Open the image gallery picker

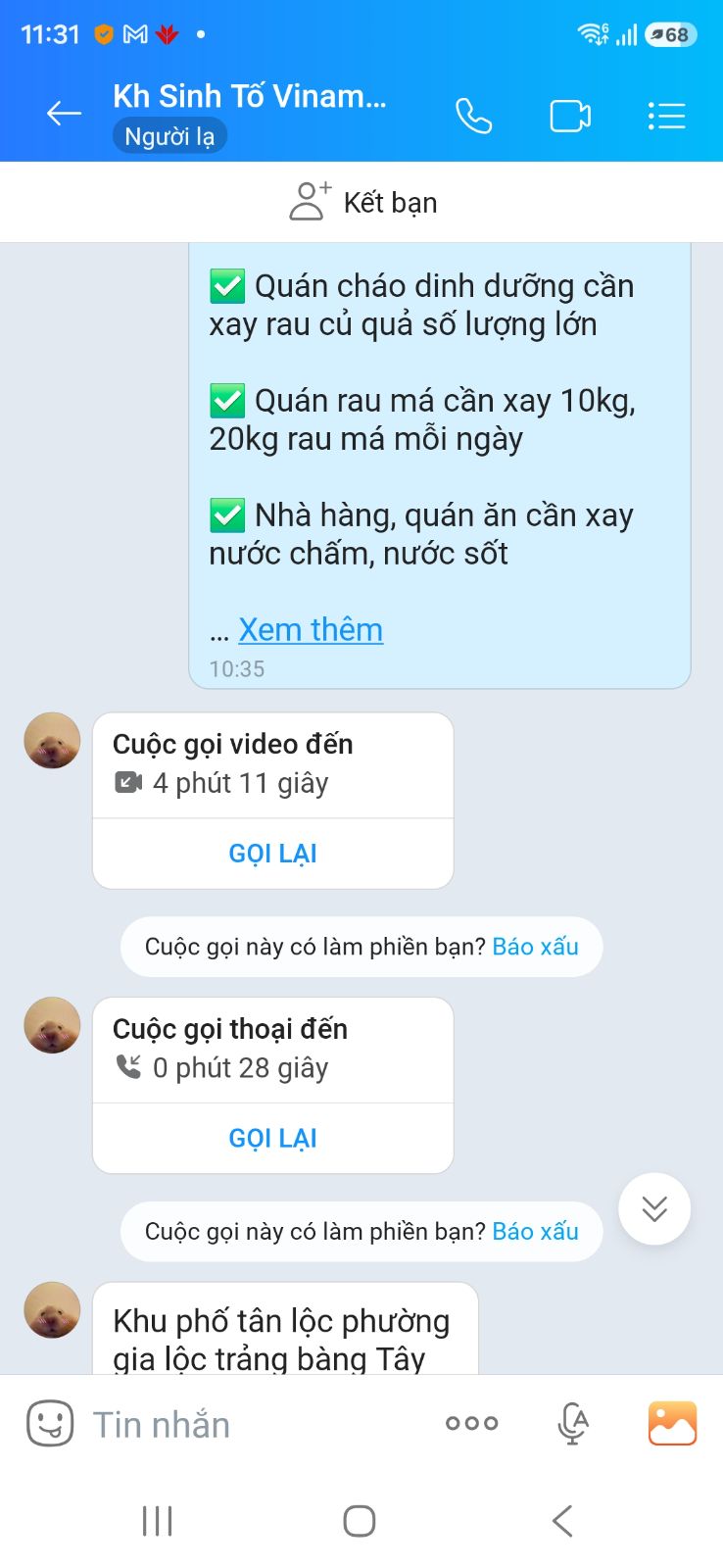[x=672, y=1423]
